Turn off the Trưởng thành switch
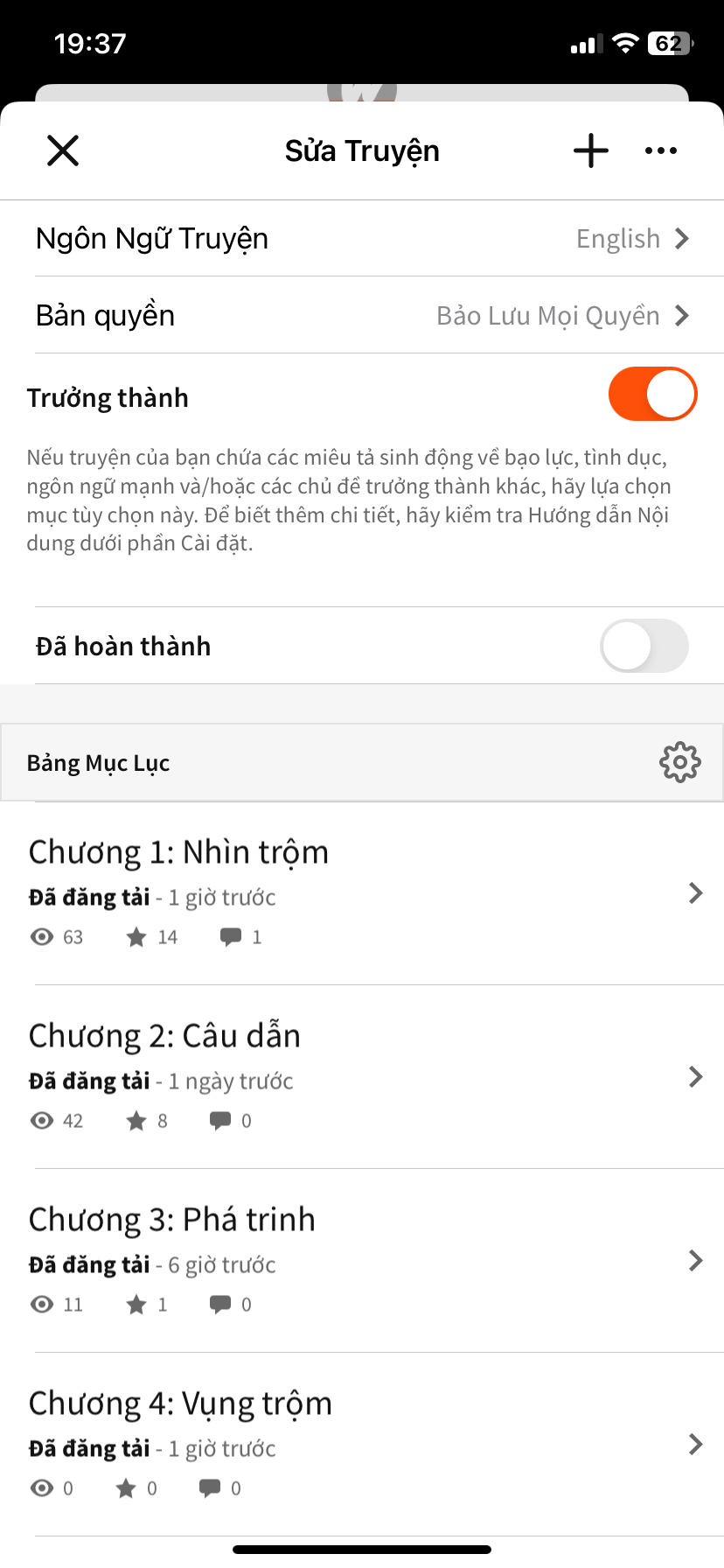The height and width of the screenshot is (1568, 724). click(652, 394)
